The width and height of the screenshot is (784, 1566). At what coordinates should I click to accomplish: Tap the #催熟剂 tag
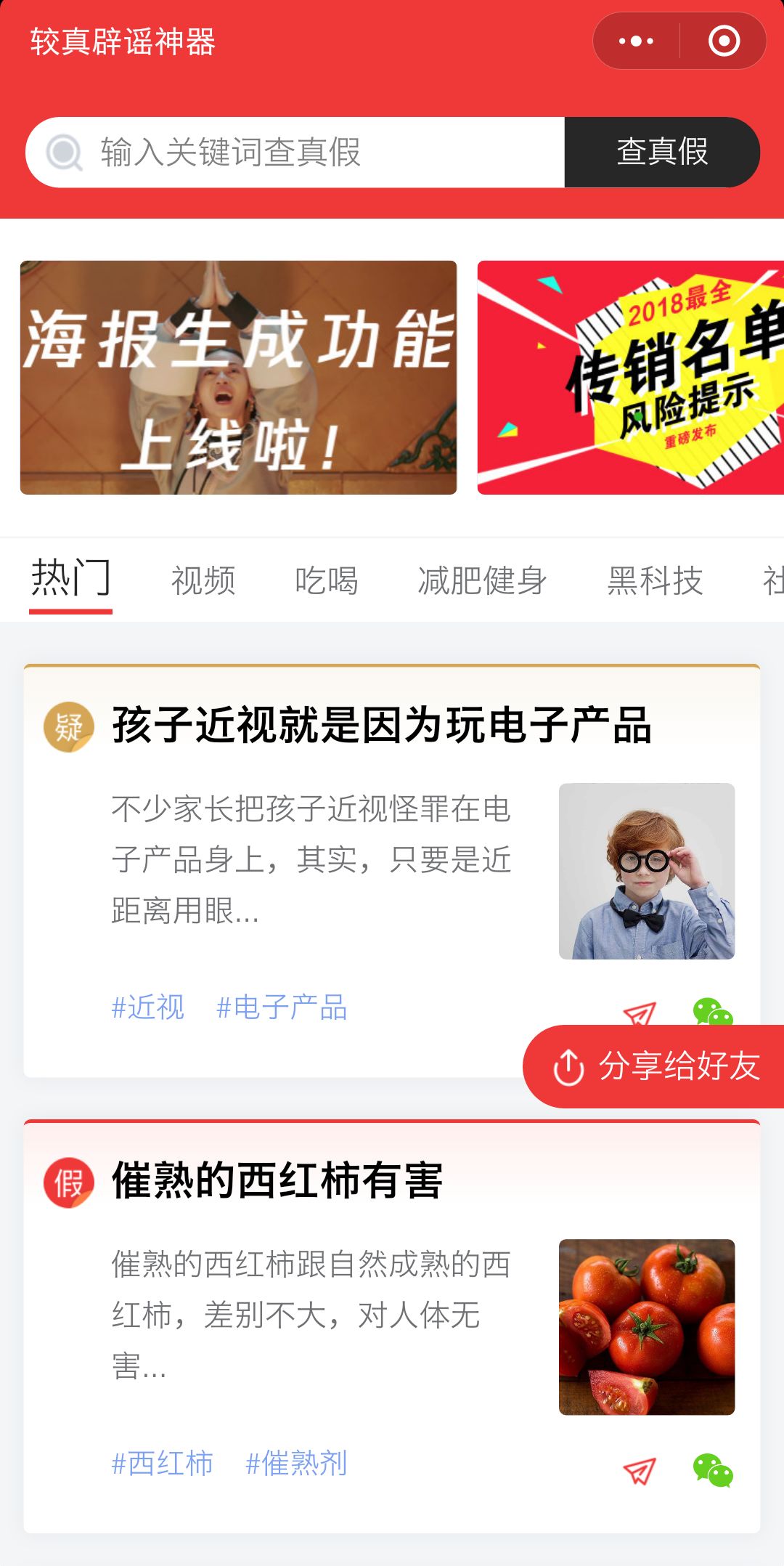296,1464
